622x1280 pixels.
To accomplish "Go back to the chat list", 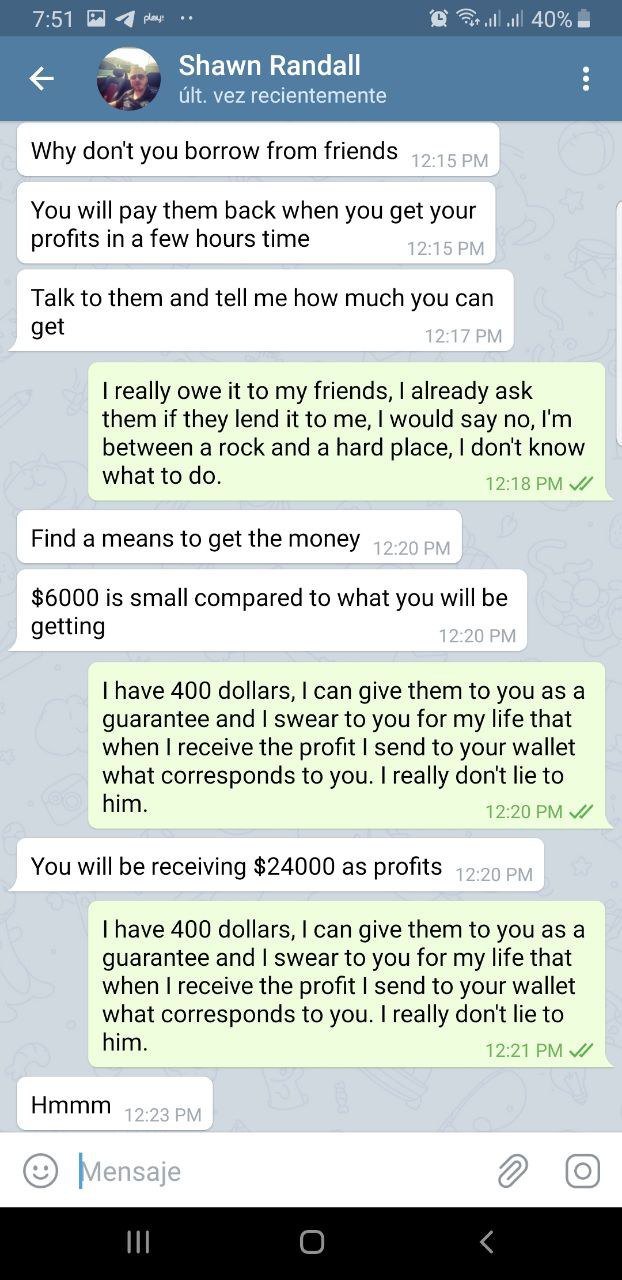I will [41, 79].
